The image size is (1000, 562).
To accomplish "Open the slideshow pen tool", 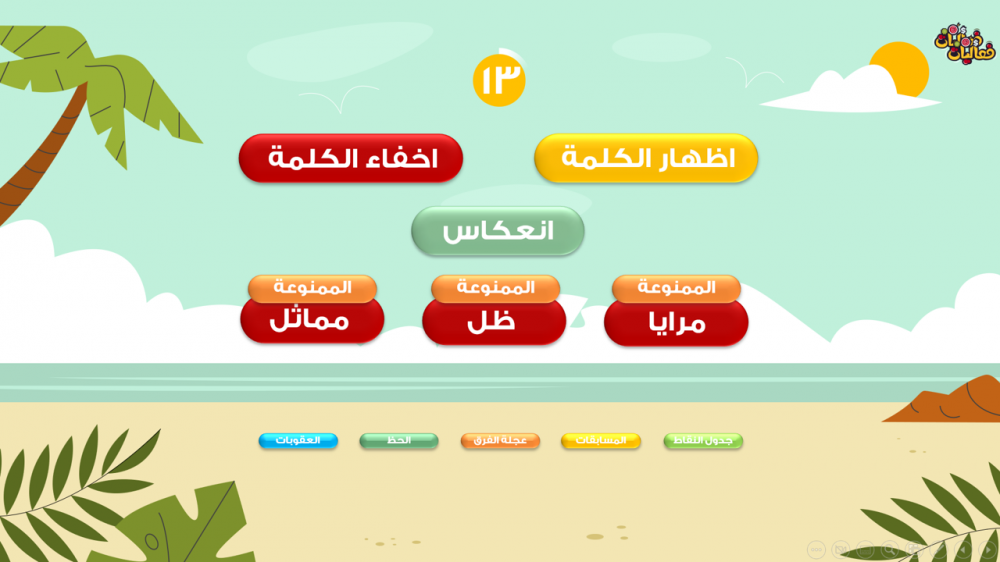I will 939,550.
